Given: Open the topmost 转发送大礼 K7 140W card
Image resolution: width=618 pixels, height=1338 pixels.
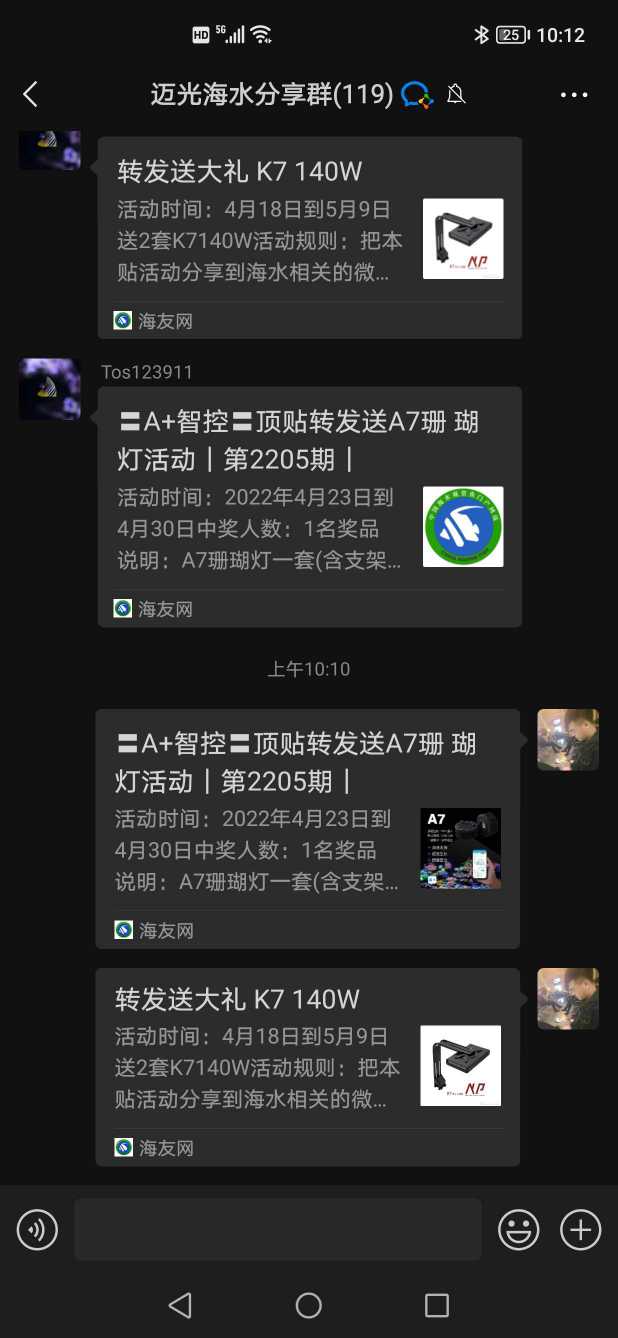Looking at the screenshot, I should point(309,237).
